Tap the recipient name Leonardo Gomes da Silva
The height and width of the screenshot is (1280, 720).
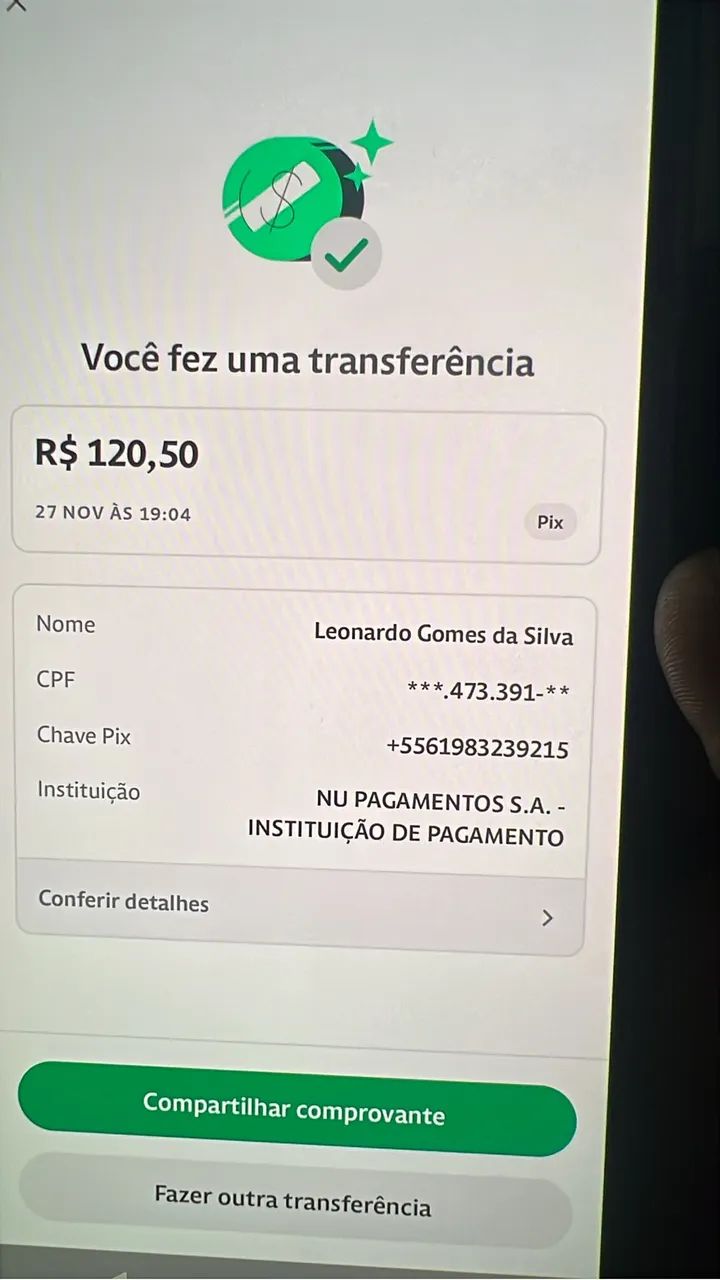(x=445, y=635)
